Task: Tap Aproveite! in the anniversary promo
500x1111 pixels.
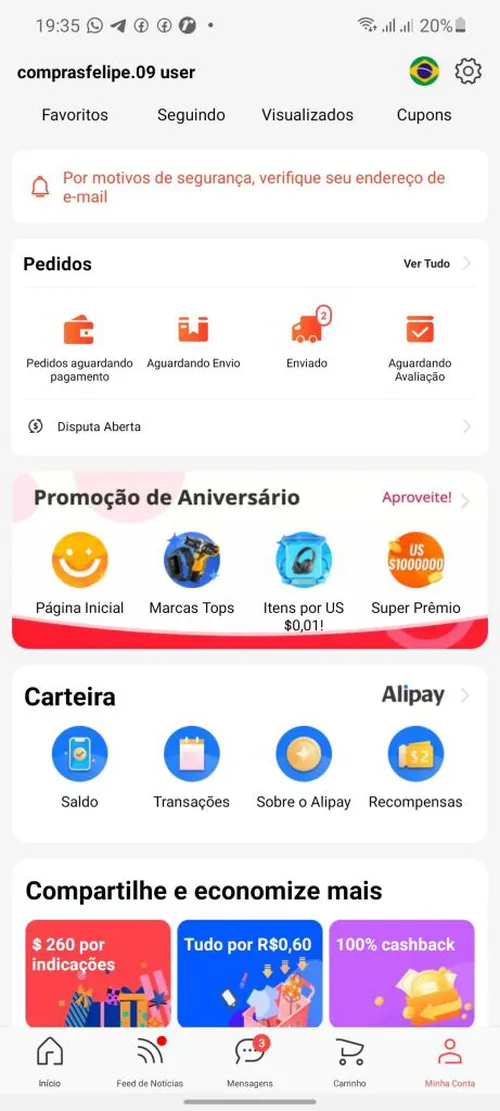Action: tap(425, 498)
